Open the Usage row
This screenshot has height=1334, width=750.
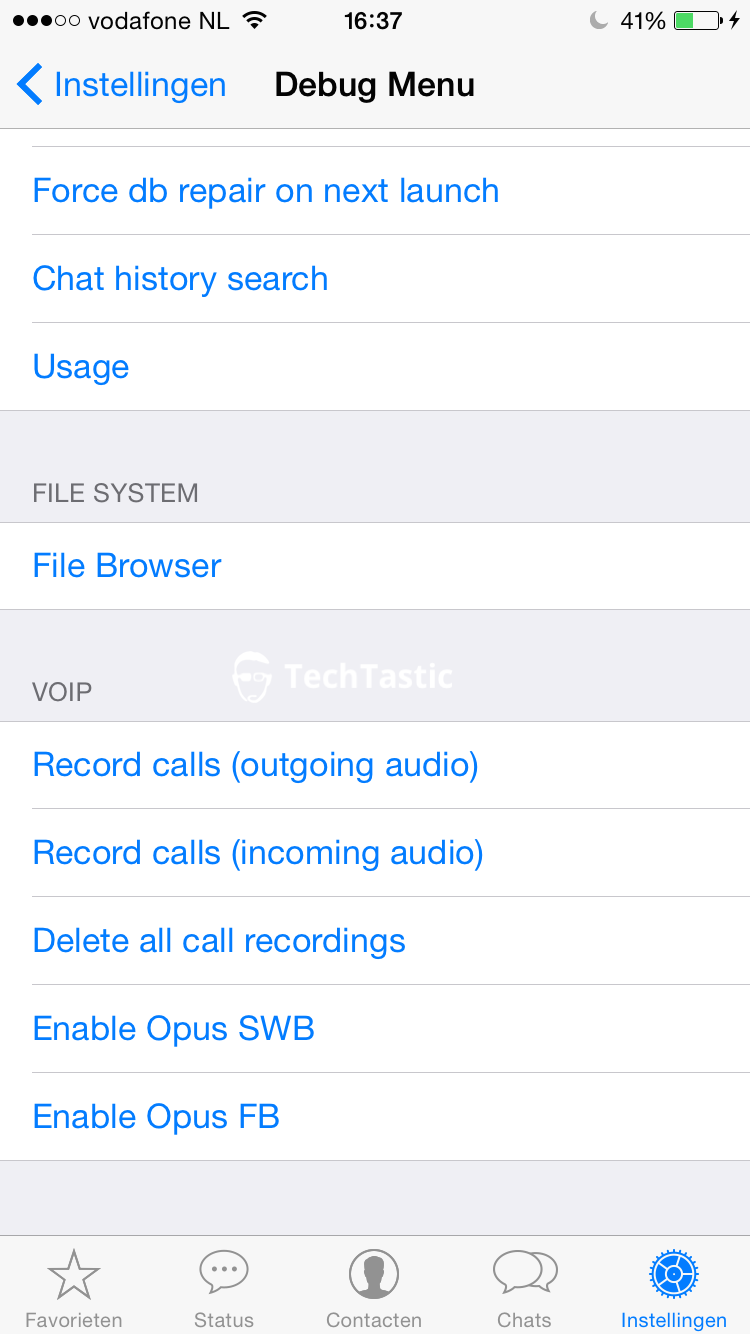click(81, 367)
